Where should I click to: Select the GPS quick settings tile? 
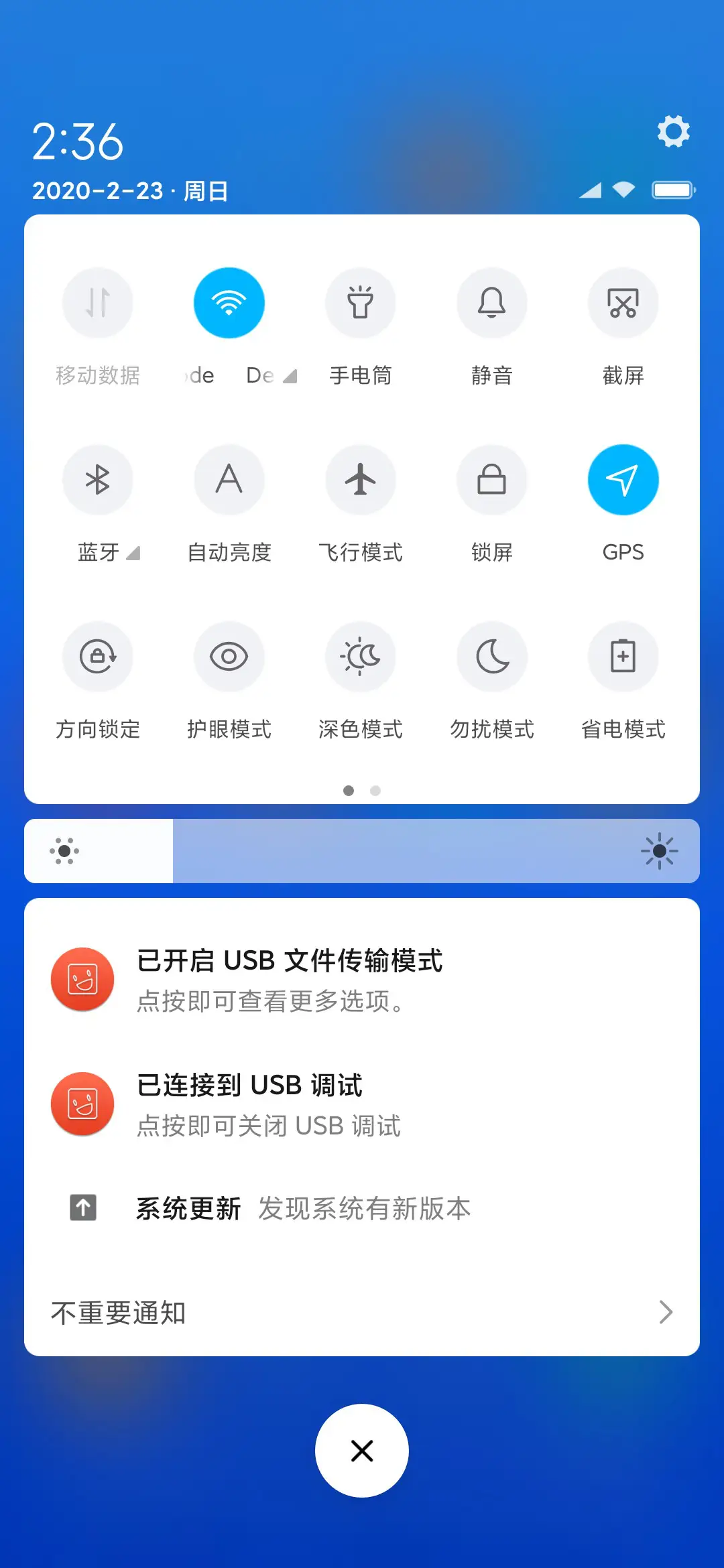(x=623, y=480)
